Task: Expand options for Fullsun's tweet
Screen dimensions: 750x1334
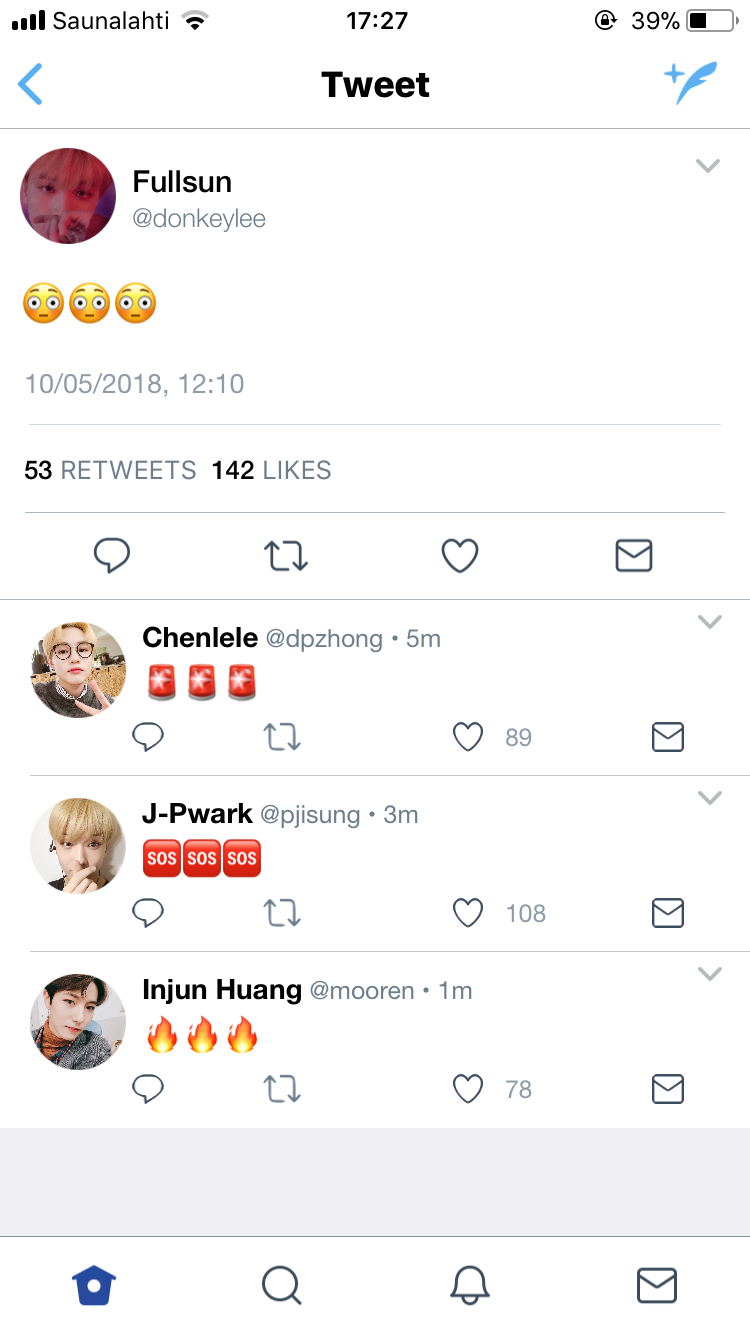Action: 708,166
